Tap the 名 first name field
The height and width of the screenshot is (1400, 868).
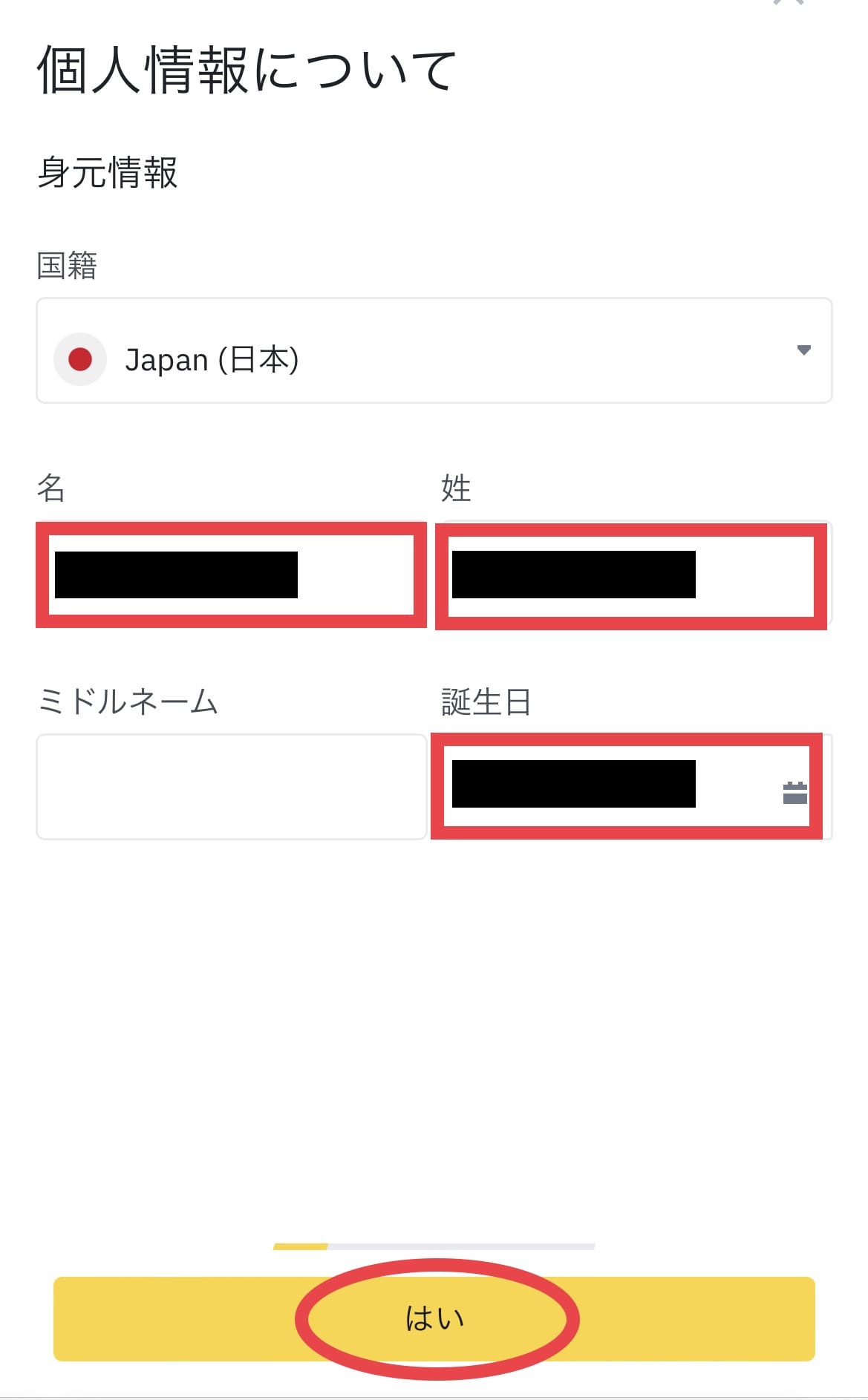(x=231, y=575)
